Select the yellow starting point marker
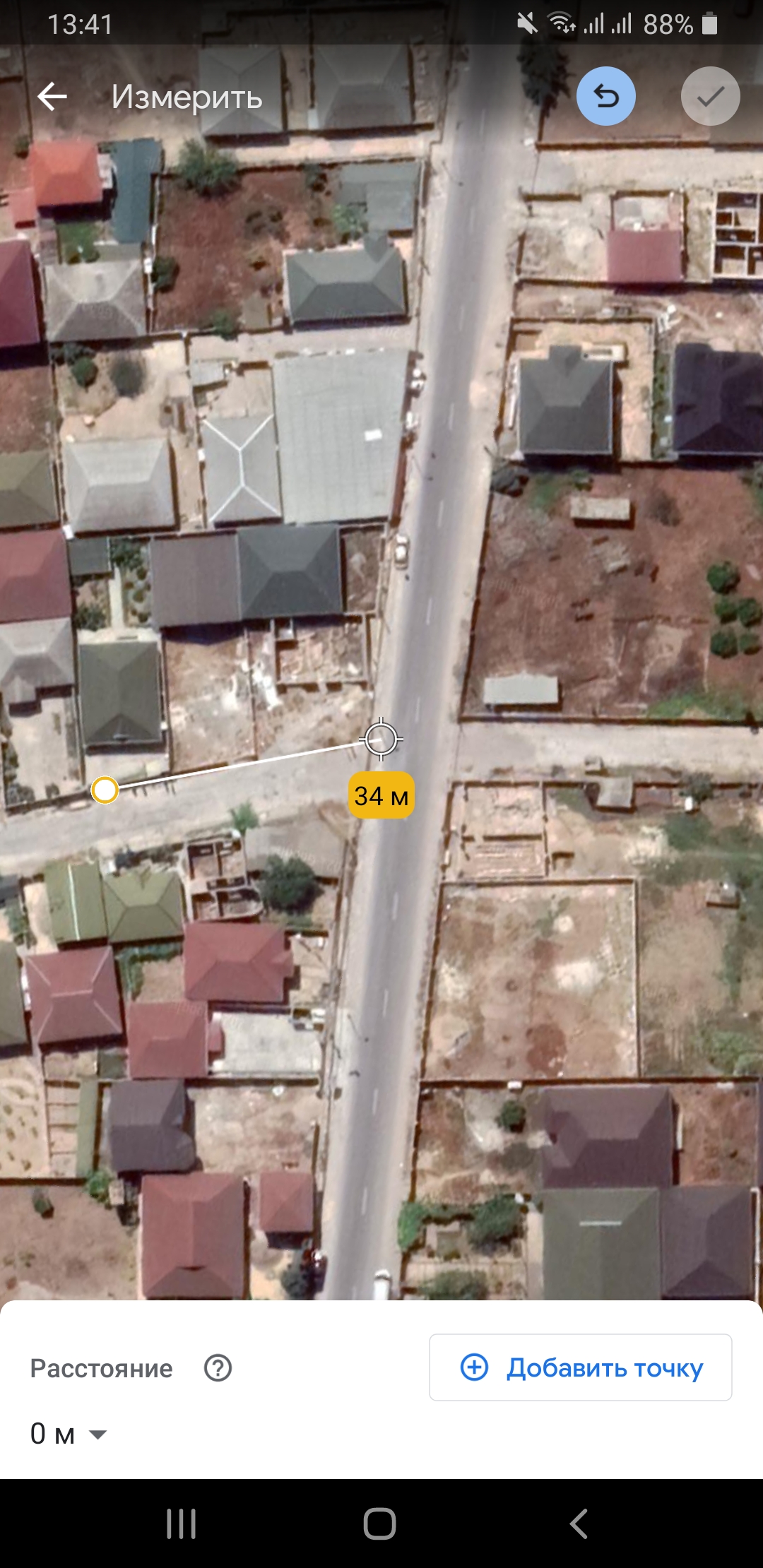 pyautogui.click(x=105, y=790)
